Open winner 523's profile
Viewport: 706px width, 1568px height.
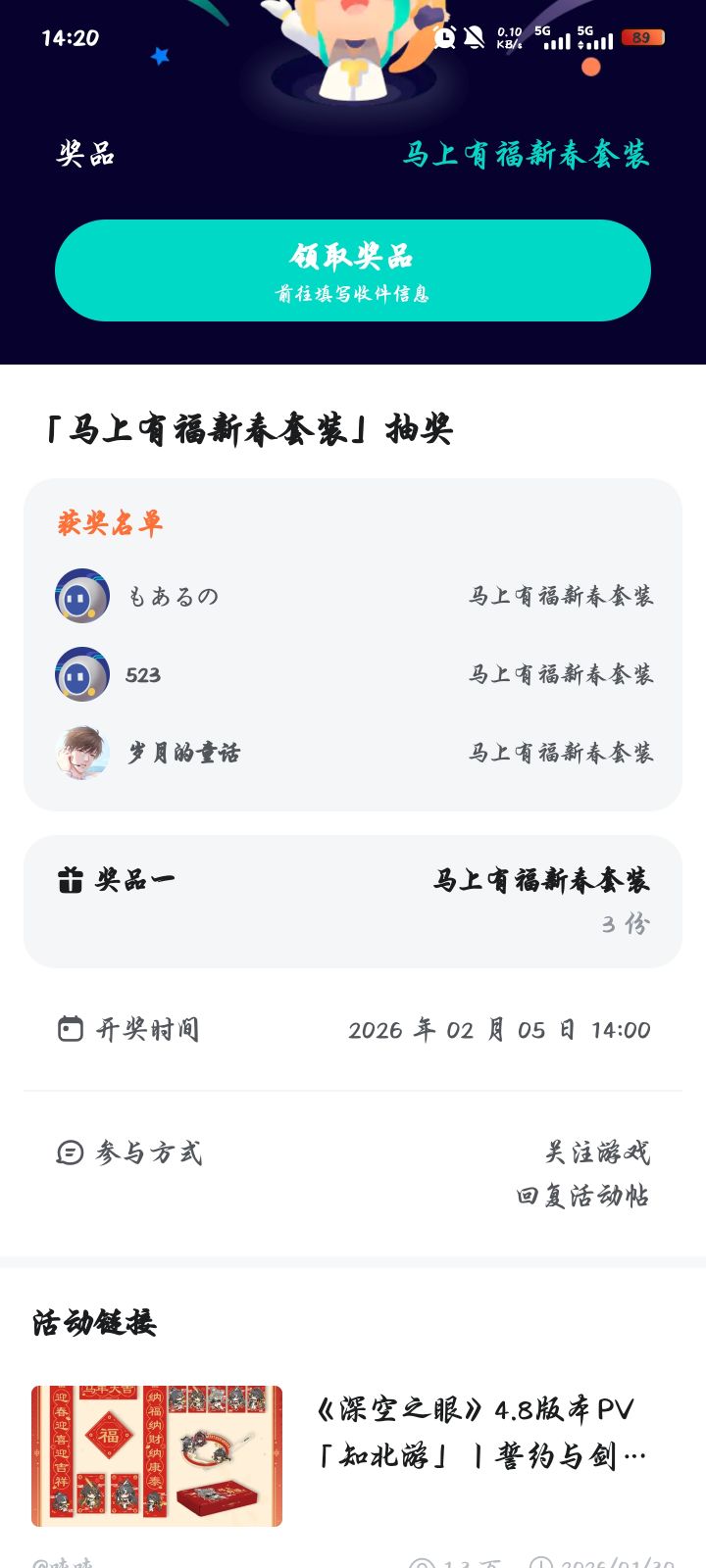pos(82,674)
